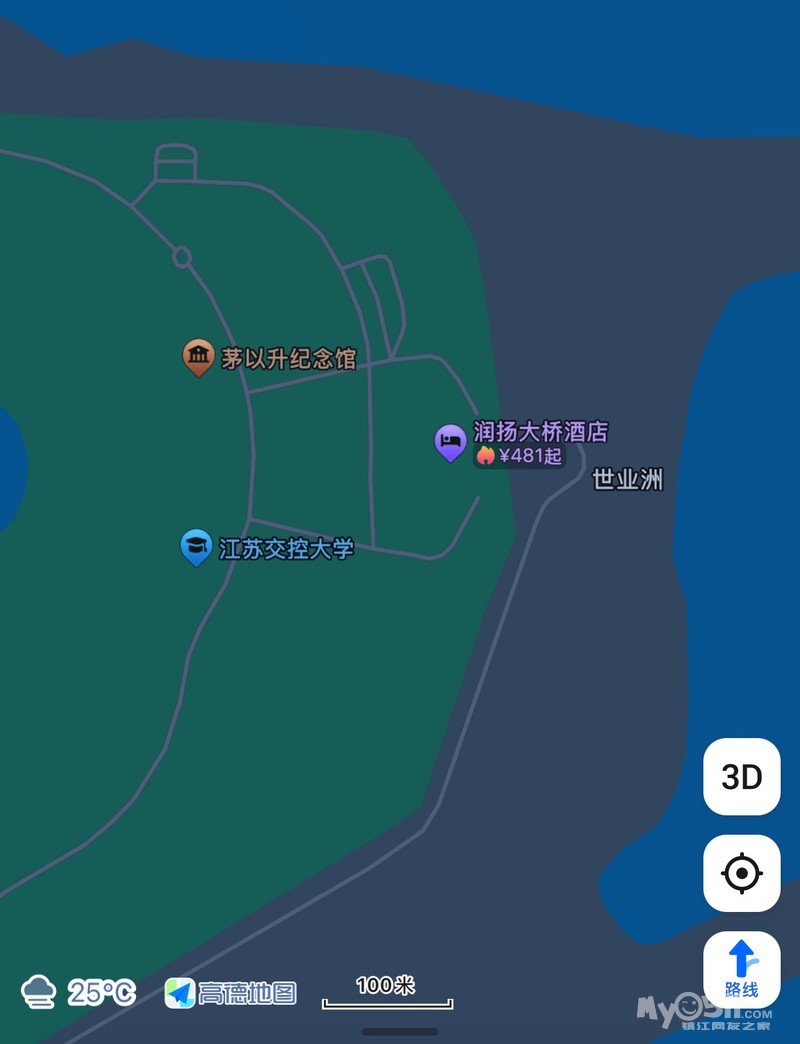Select the 润扬大桥酒店 hotel pin
800x1044 pixels.
point(450,440)
